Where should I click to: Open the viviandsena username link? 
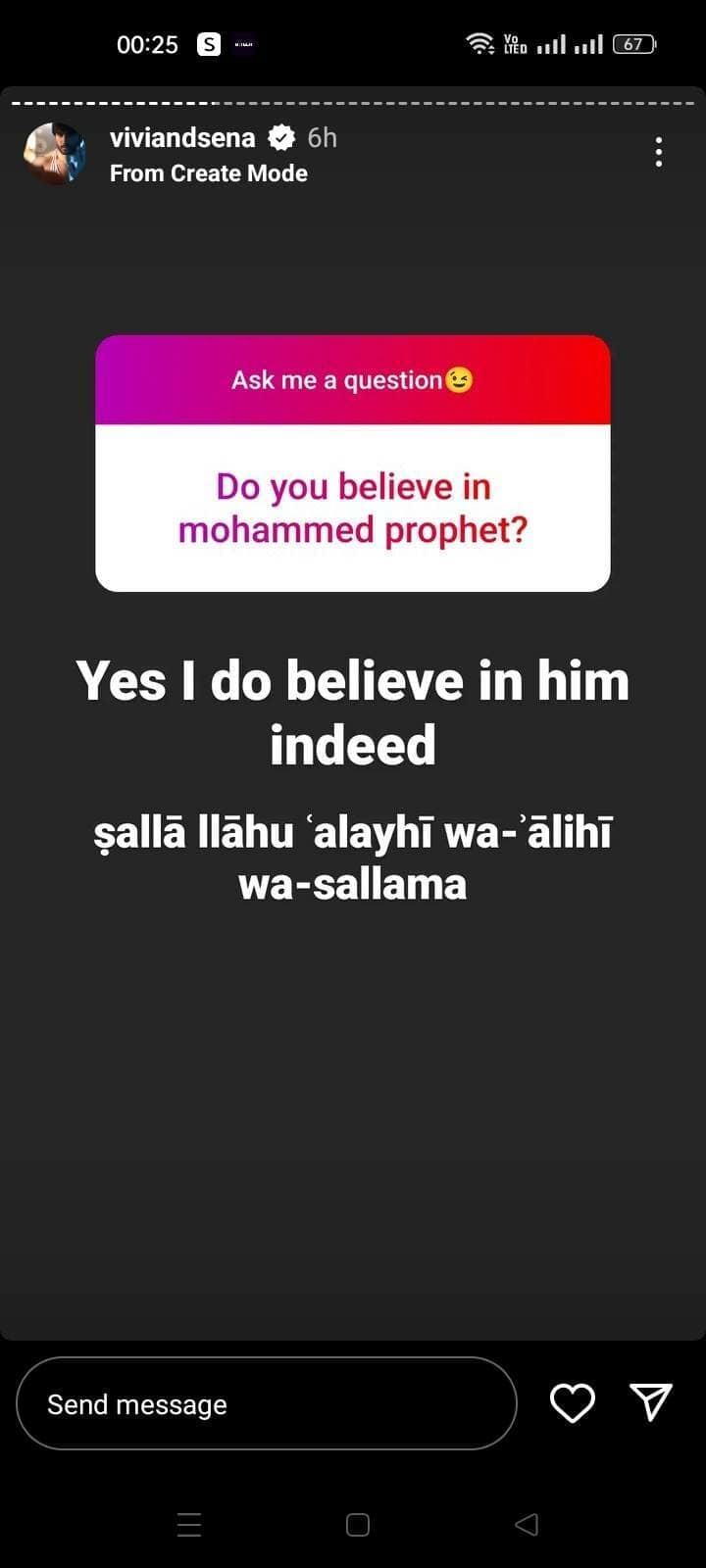(182, 138)
